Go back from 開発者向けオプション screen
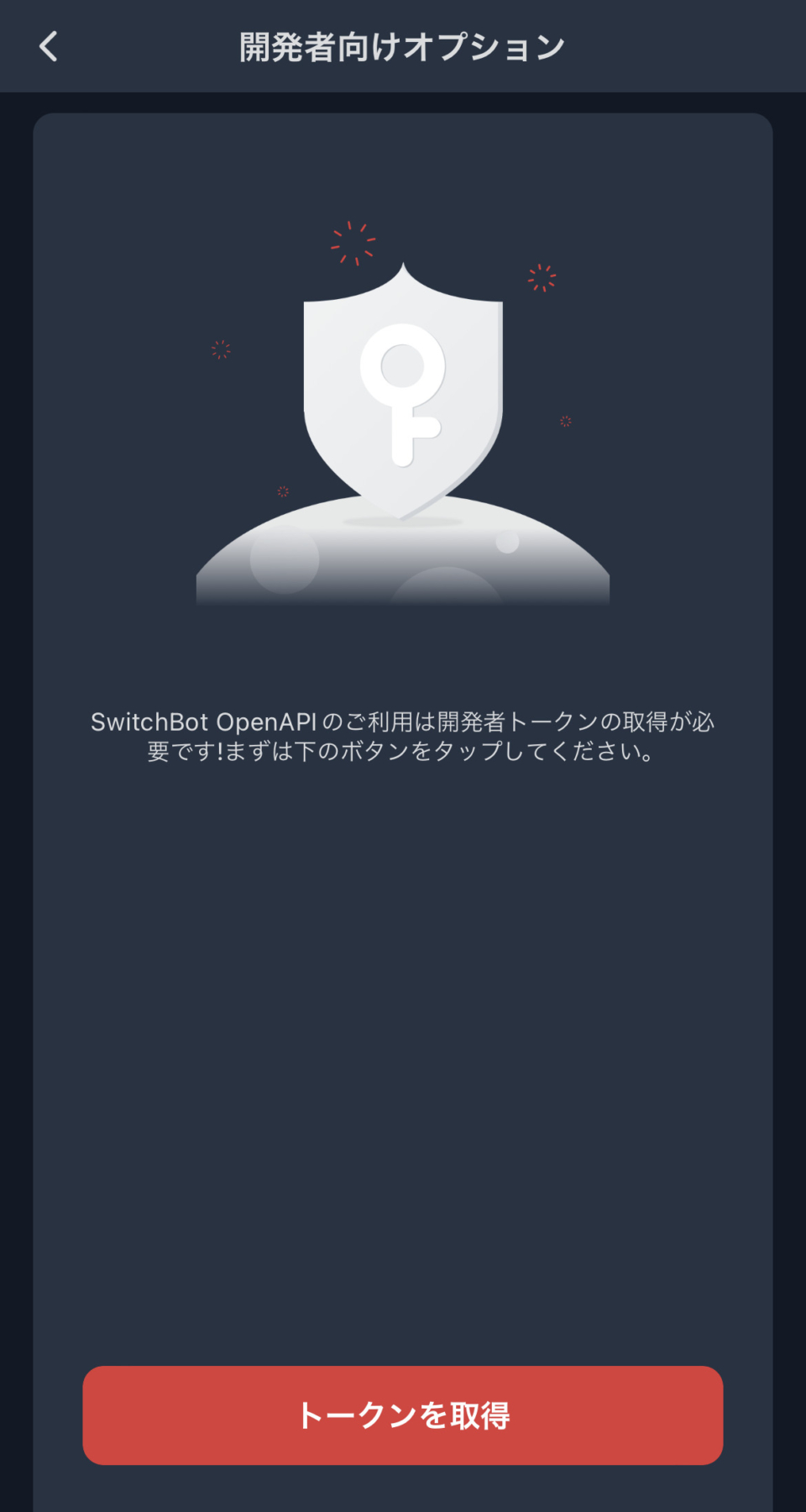The width and height of the screenshot is (806, 1512). tap(49, 47)
